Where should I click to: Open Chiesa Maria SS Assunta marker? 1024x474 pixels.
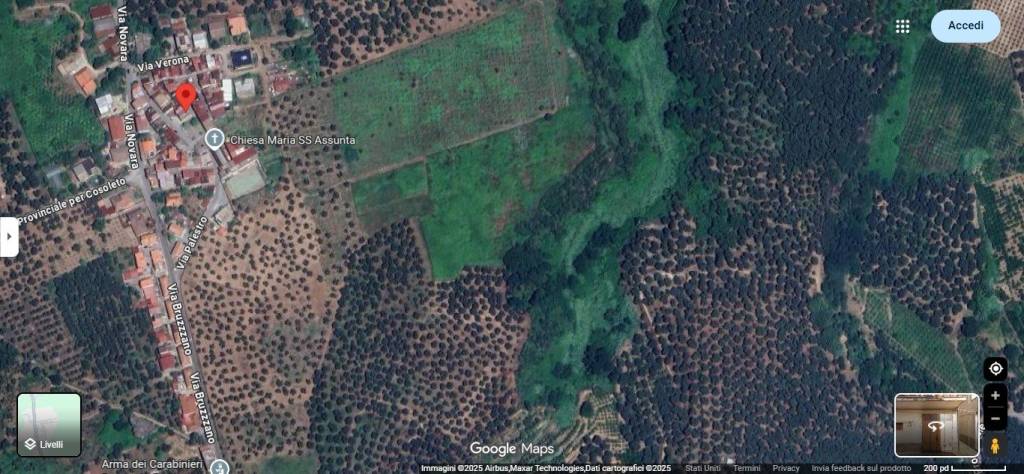[x=214, y=139]
